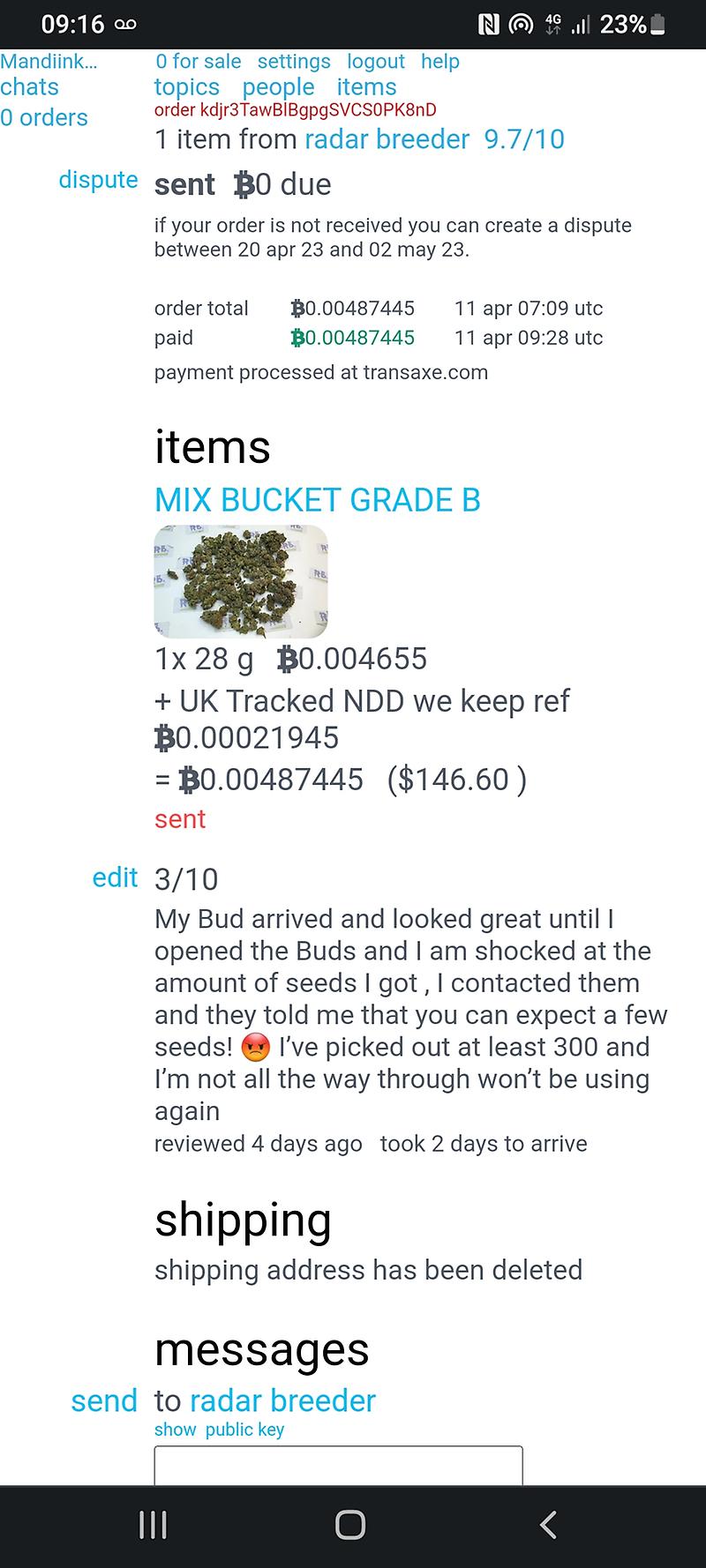Select show under the messages heading
This screenshot has height=1568, width=706.
[x=175, y=1430]
